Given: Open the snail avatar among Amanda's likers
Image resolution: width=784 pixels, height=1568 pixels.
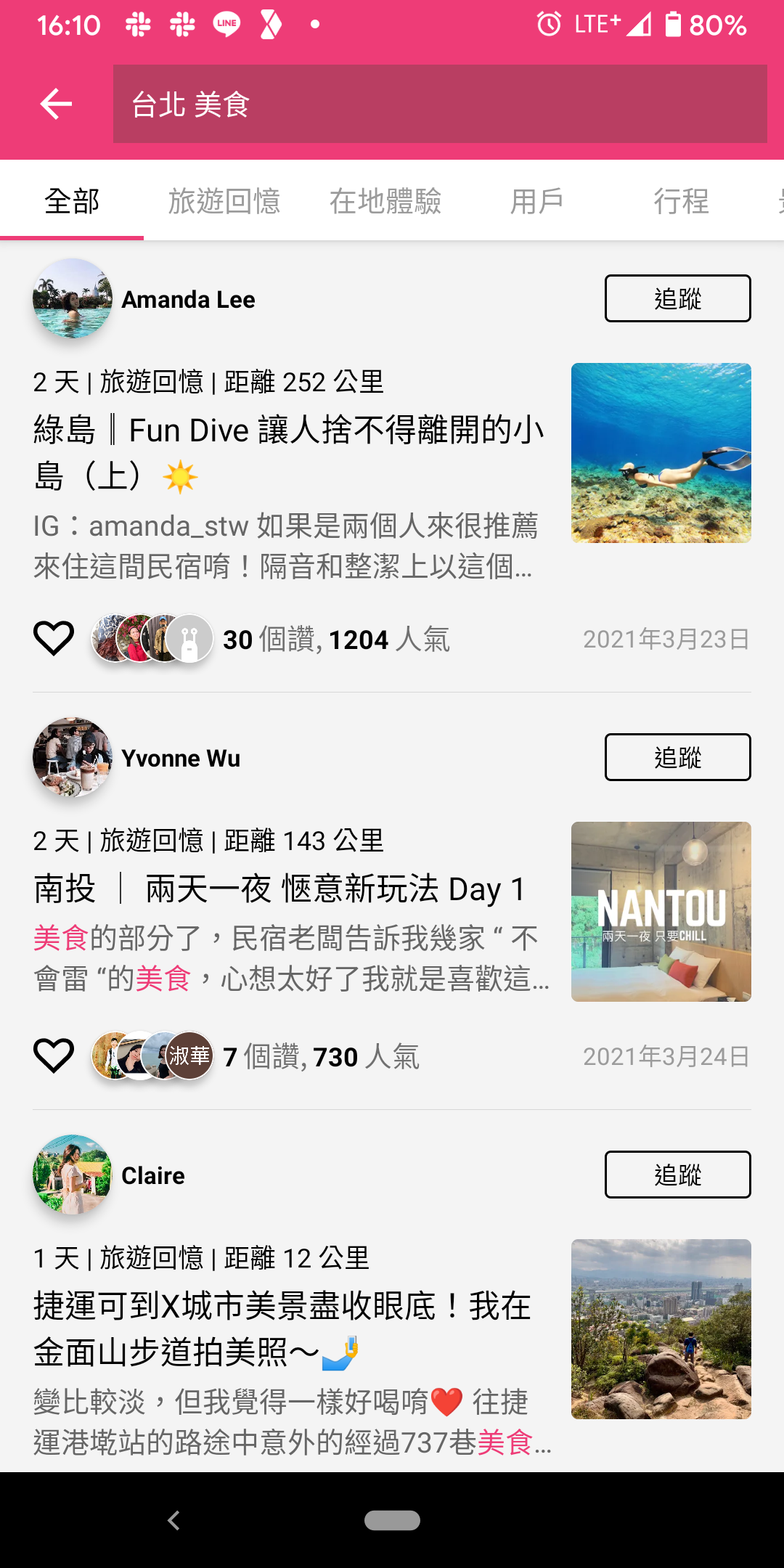Looking at the screenshot, I should [x=189, y=639].
